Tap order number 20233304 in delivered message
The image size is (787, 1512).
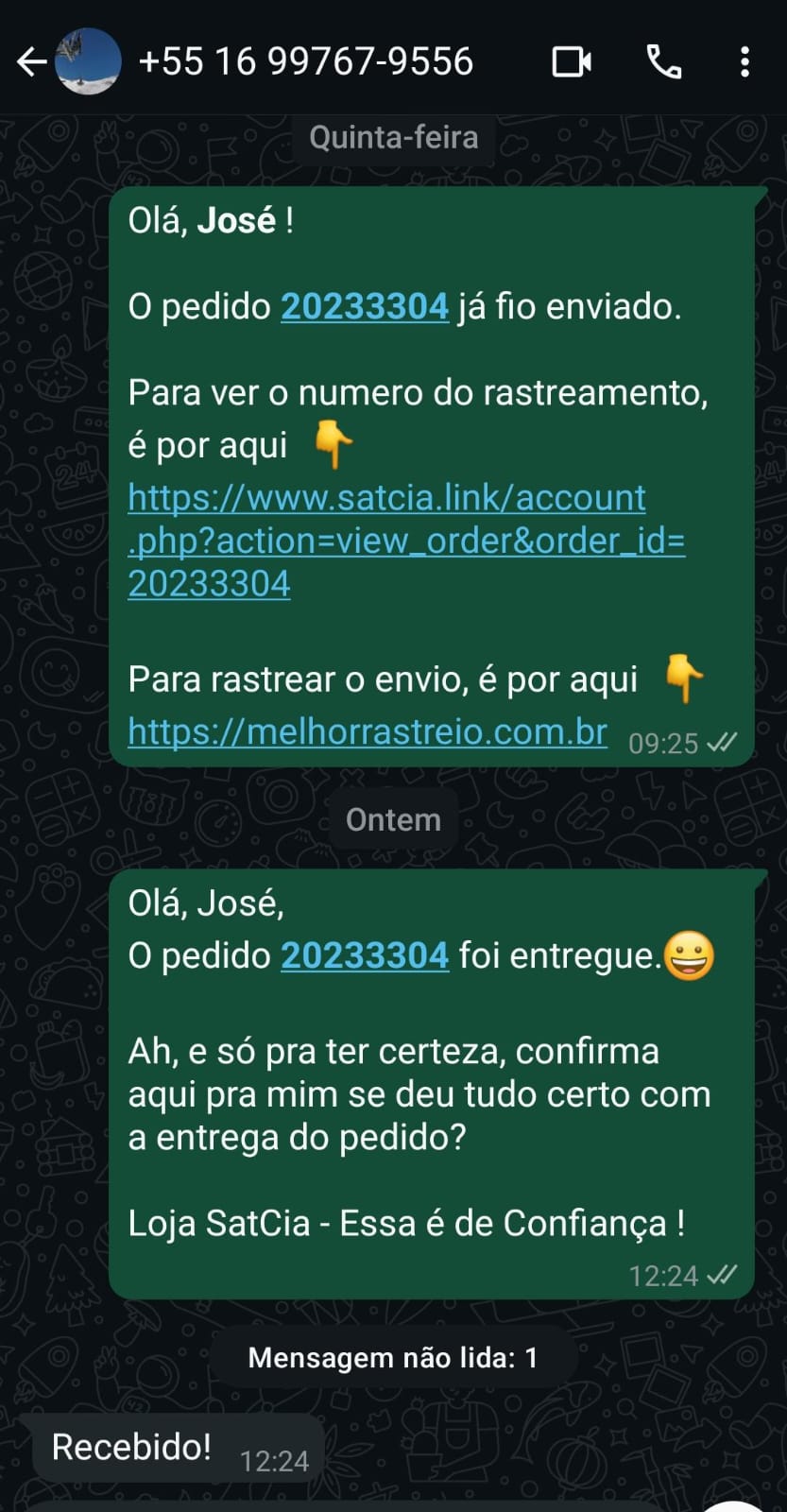click(x=365, y=955)
